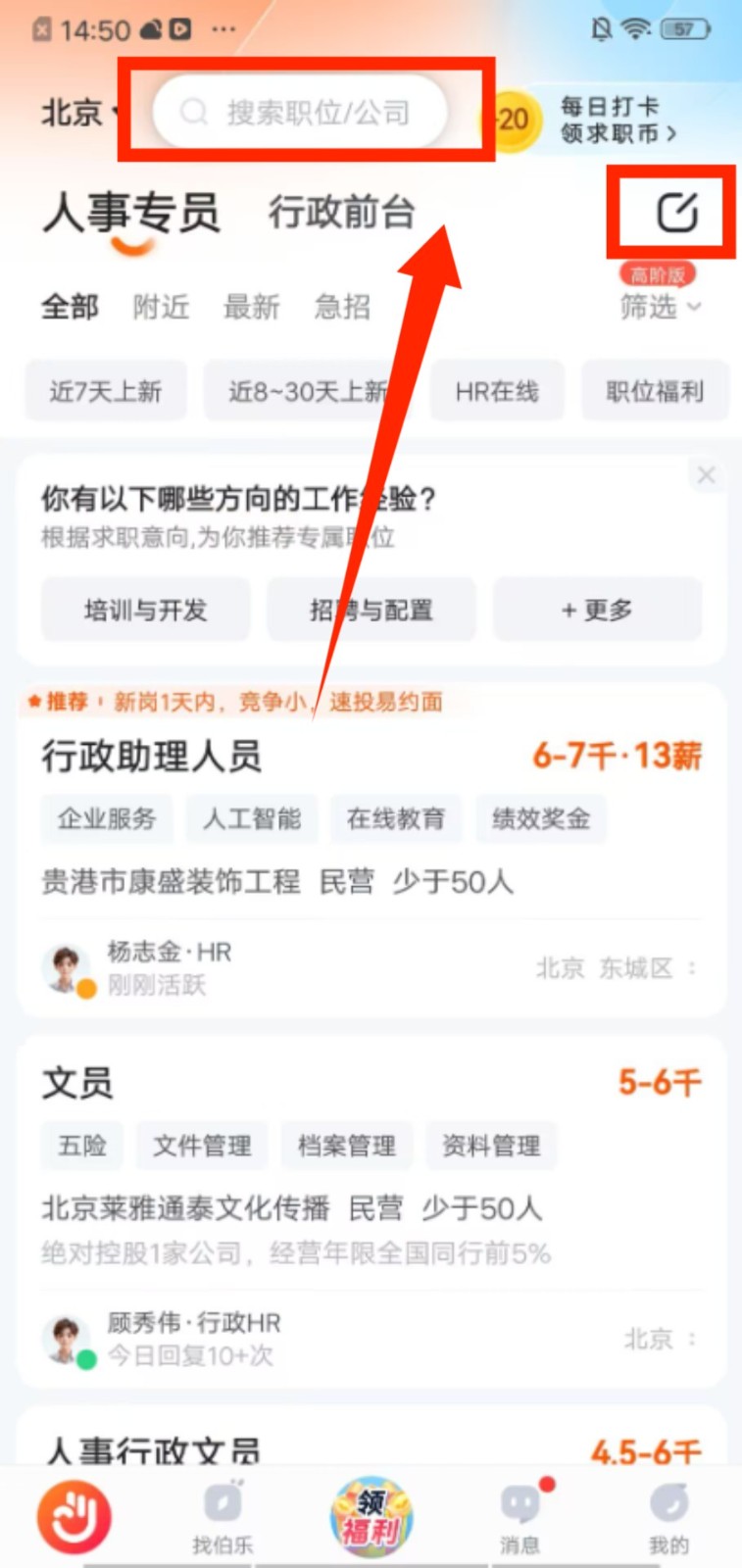
Task: Choose 招聘与配置 experience option
Action: click(x=371, y=610)
